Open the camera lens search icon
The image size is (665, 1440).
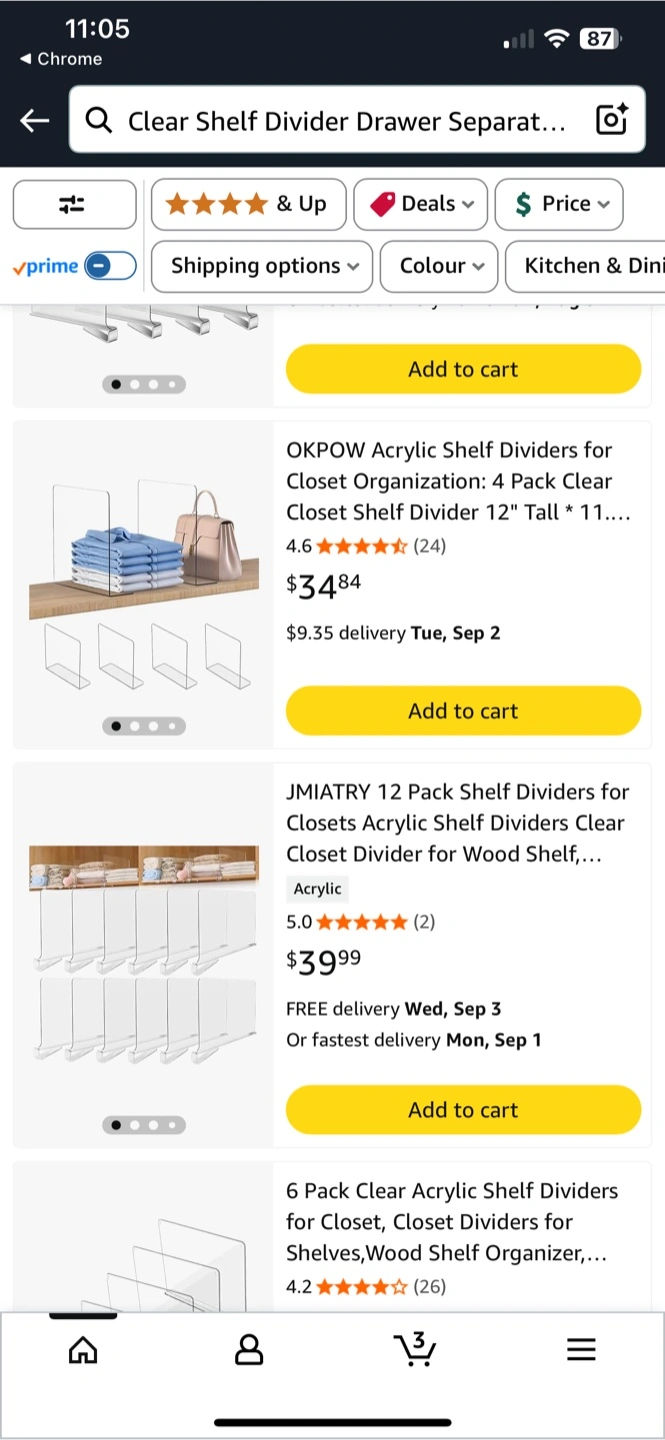click(611, 120)
